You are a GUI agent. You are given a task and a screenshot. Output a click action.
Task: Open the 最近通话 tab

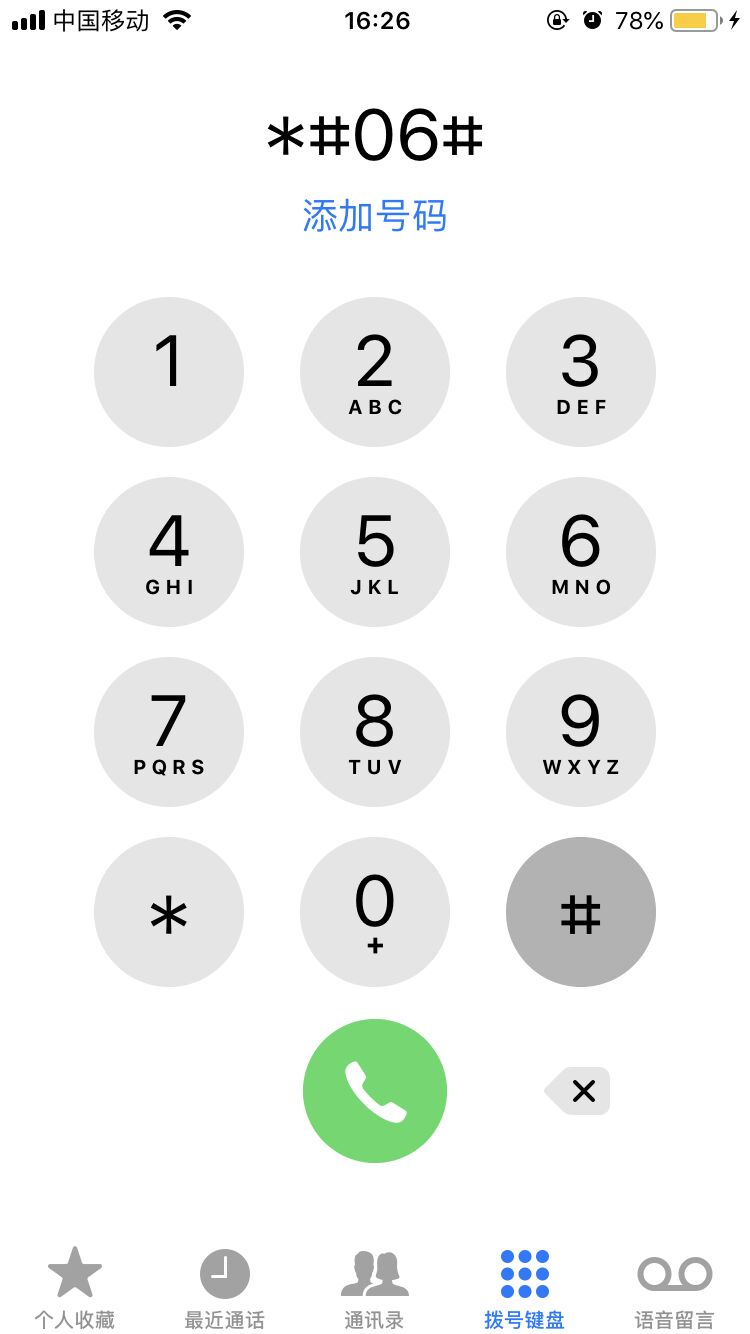tap(225, 1288)
